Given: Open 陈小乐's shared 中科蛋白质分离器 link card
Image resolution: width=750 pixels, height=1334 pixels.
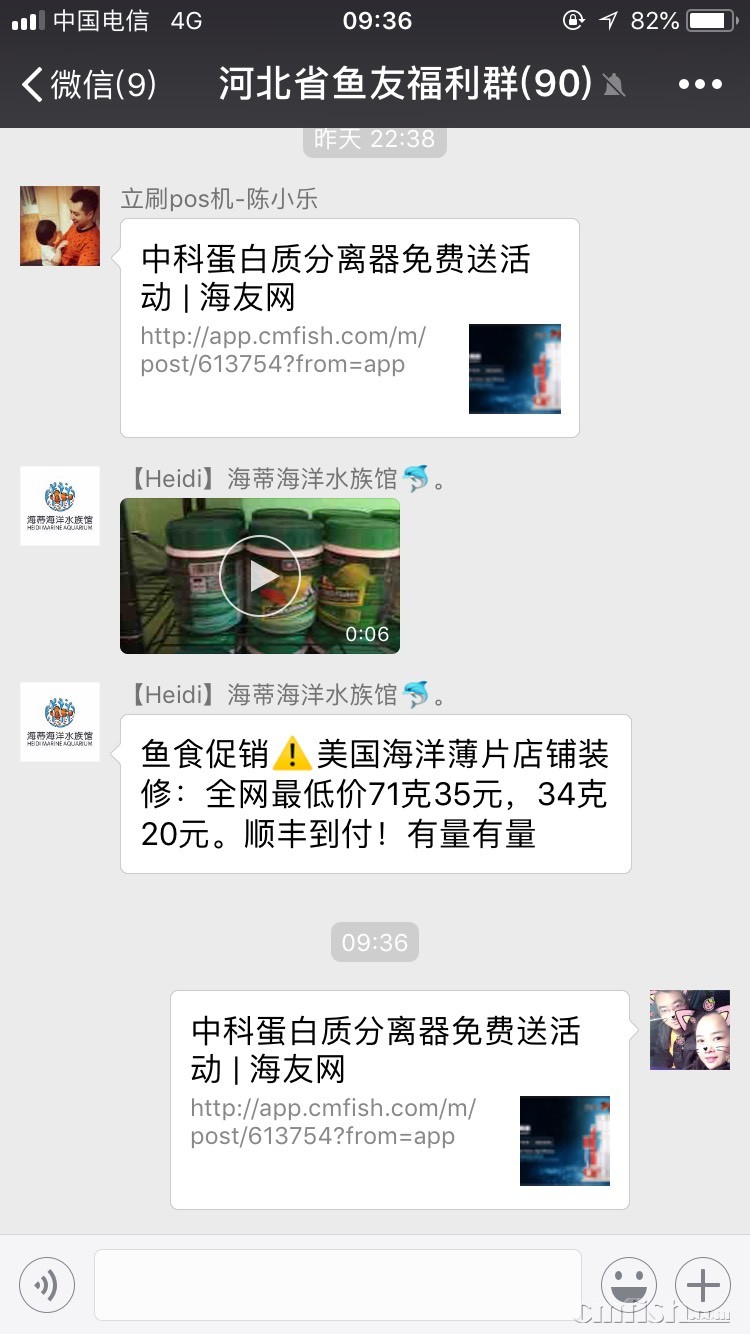Looking at the screenshot, I should click(x=349, y=327).
